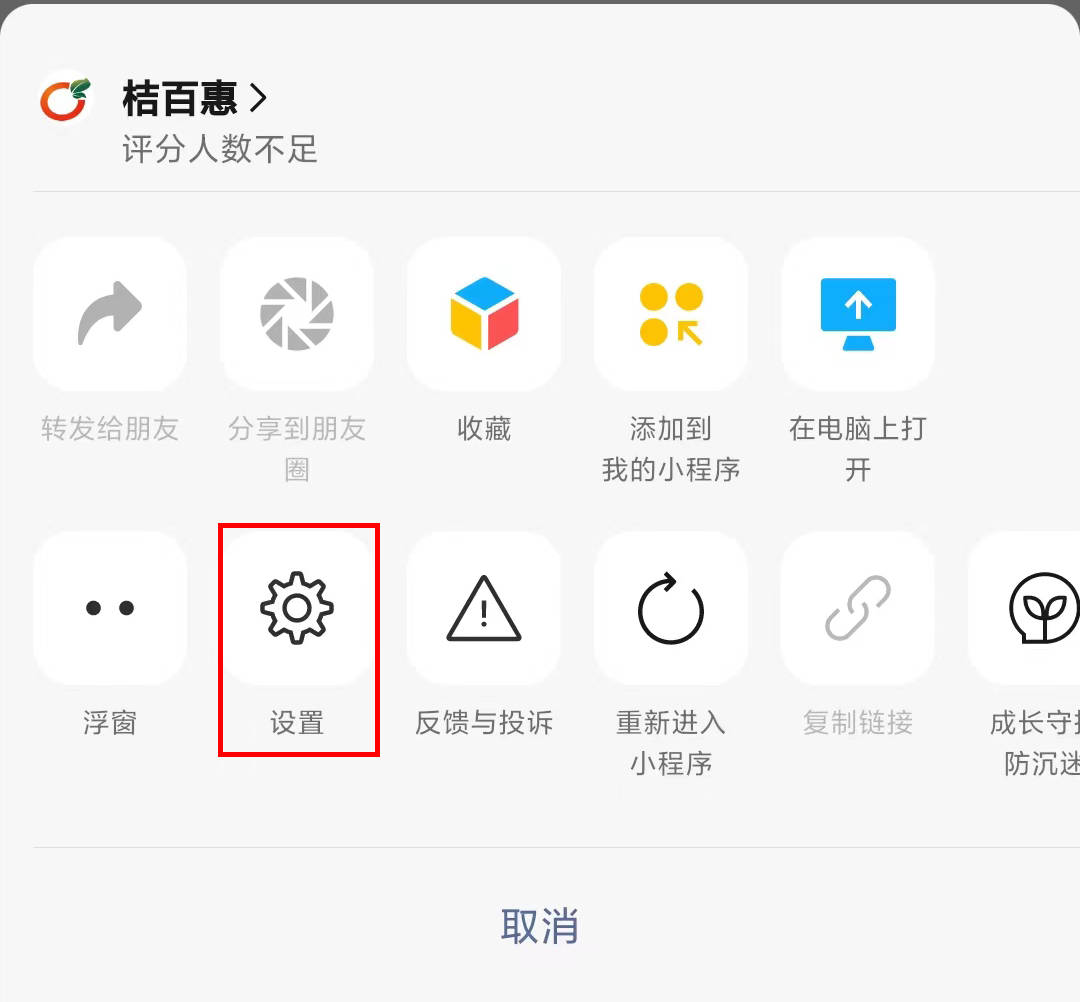Image resolution: width=1080 pixels, height=1002 pixels.
Task: Open 反馈与投诉
Action: (484, 608)
